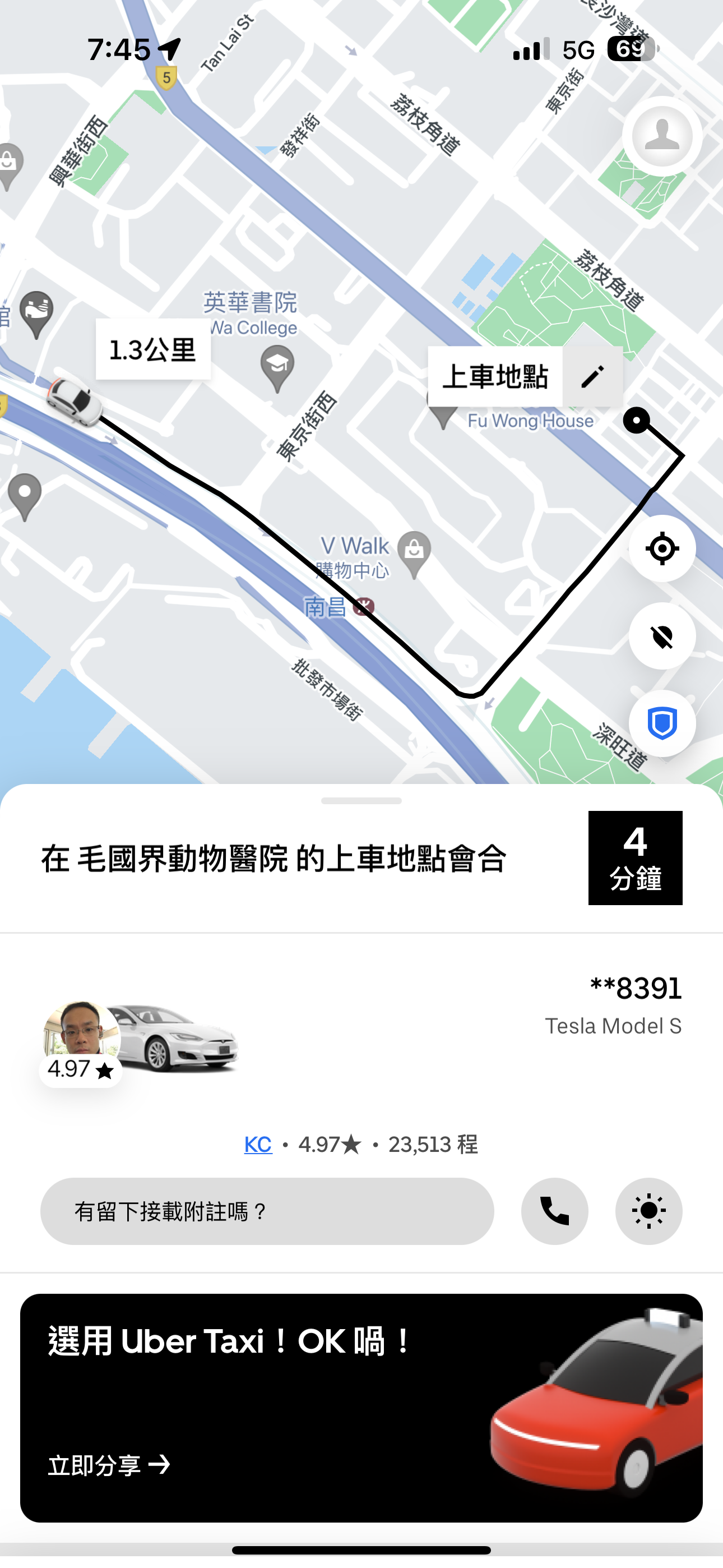Screen dimensions: 723x1568
Task: Tap the pencil icon to edit pickup location
Action: pos(594,376)
